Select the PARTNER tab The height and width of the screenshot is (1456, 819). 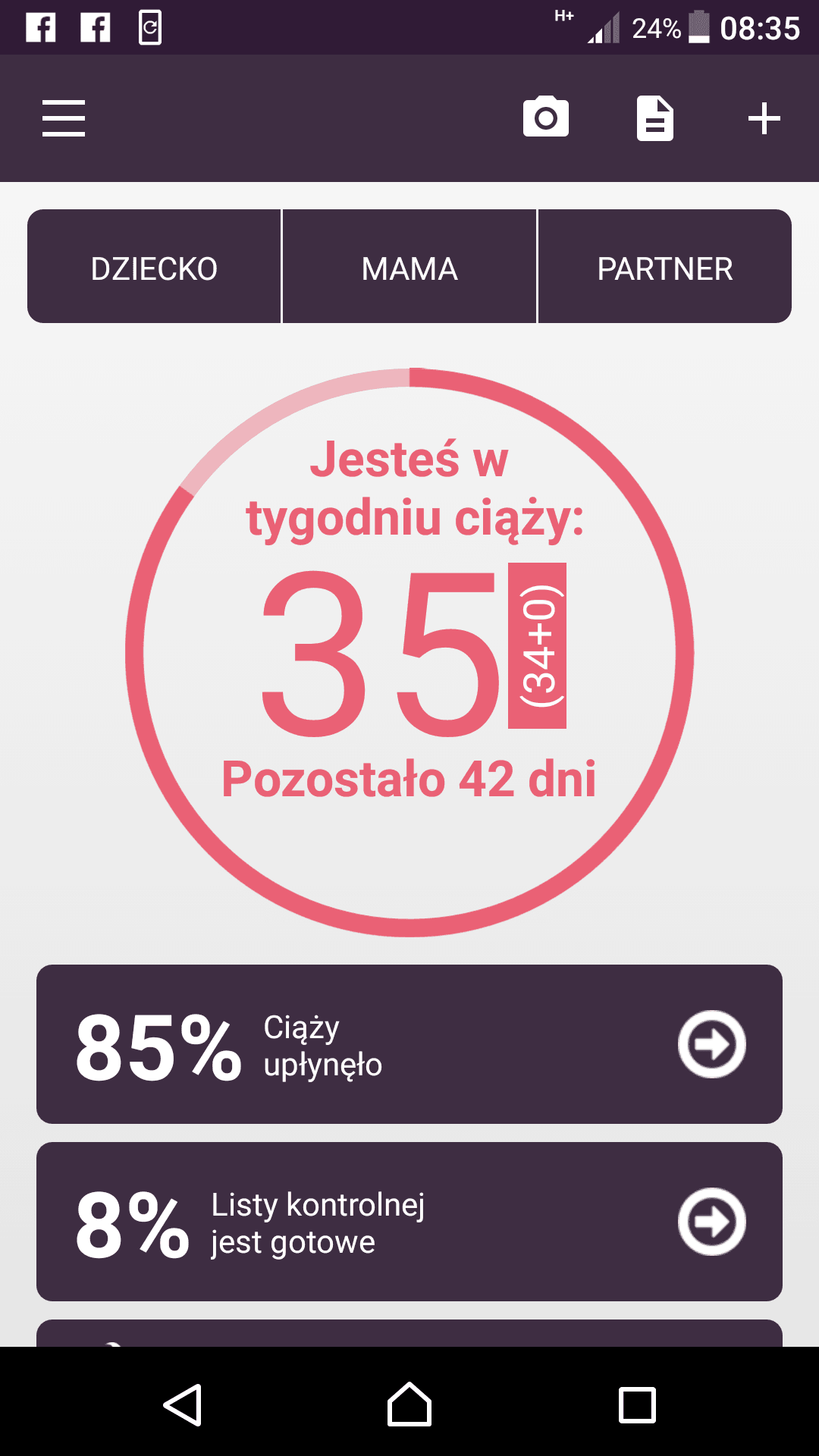pos(665,268)
